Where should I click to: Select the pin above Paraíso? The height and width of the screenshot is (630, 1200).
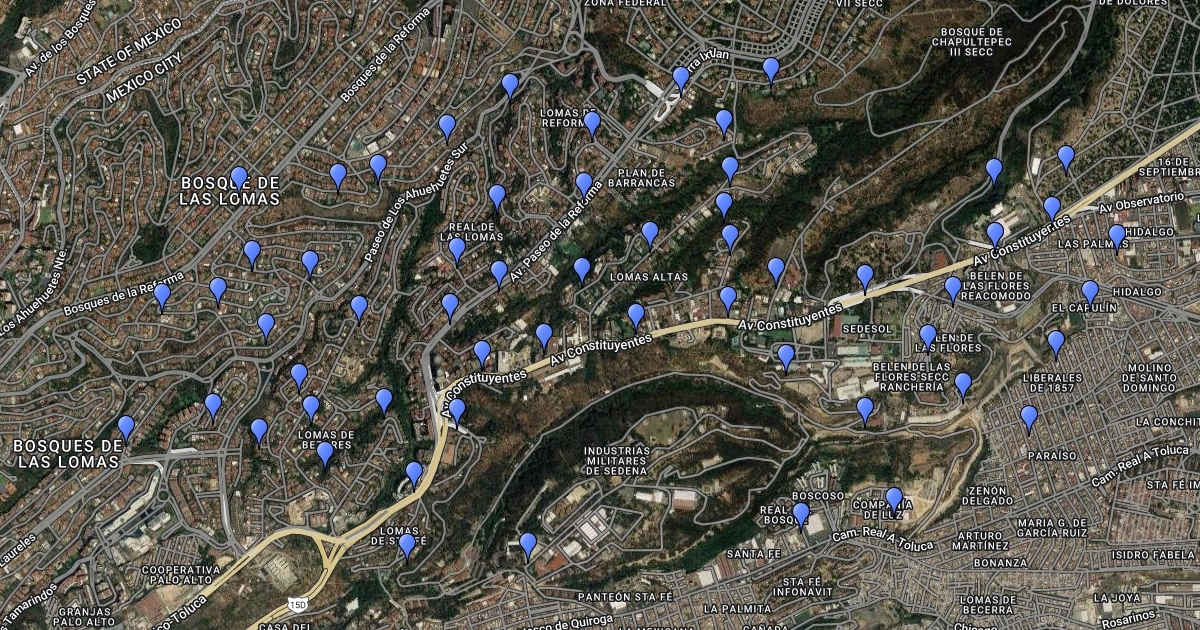pyautogui.click(x=1029, y=417)
